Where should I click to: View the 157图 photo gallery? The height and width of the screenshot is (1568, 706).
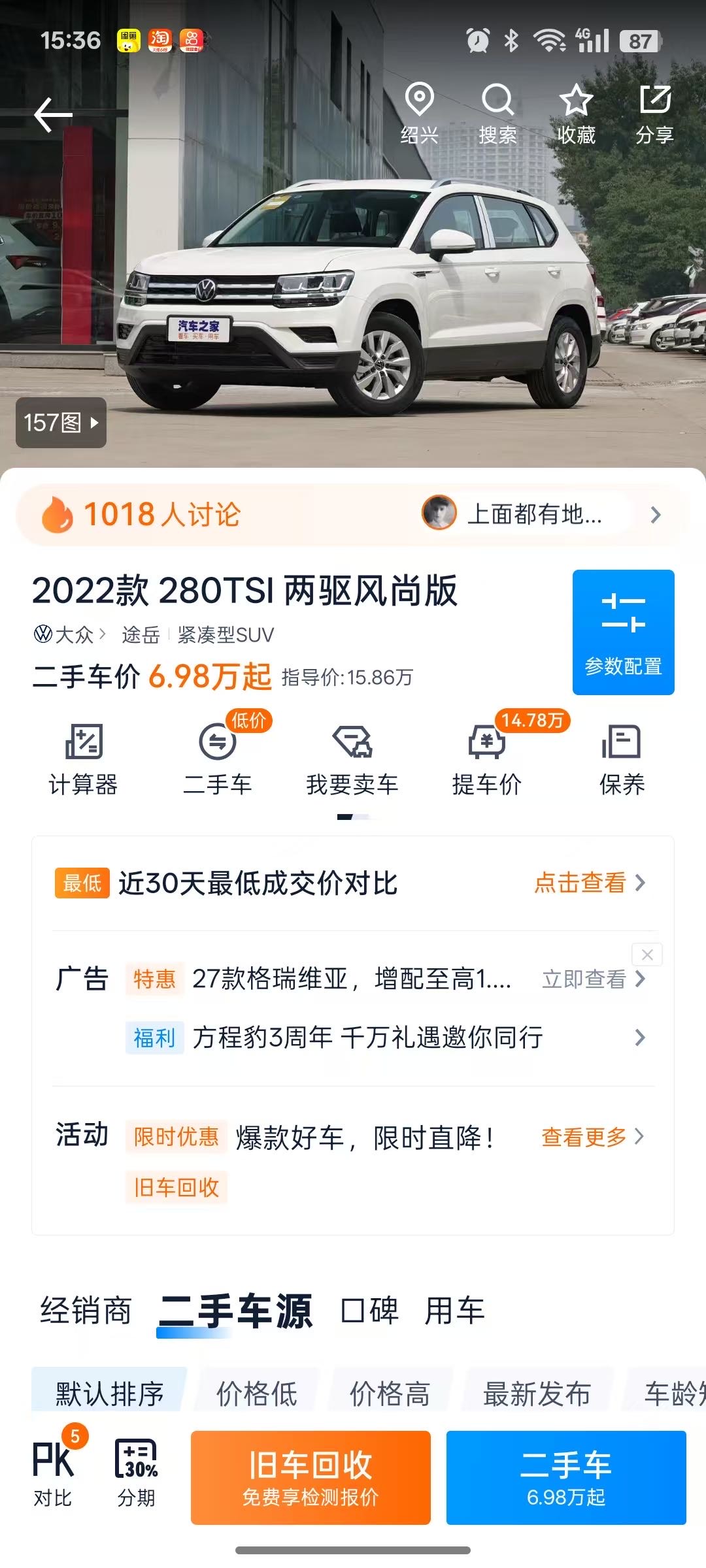click(x=61, y=423)
